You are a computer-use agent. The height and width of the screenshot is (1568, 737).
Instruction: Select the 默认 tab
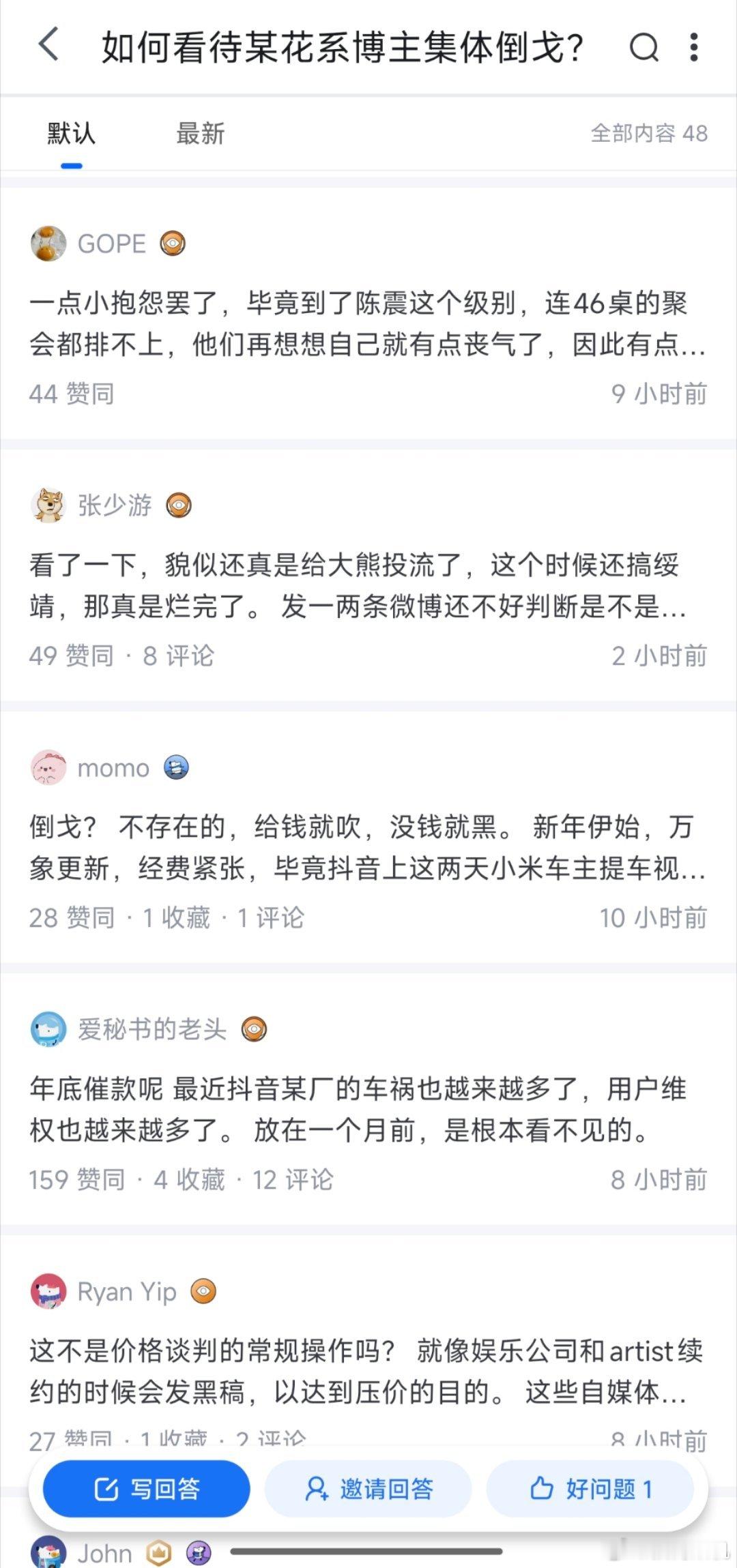coord(71,134)
